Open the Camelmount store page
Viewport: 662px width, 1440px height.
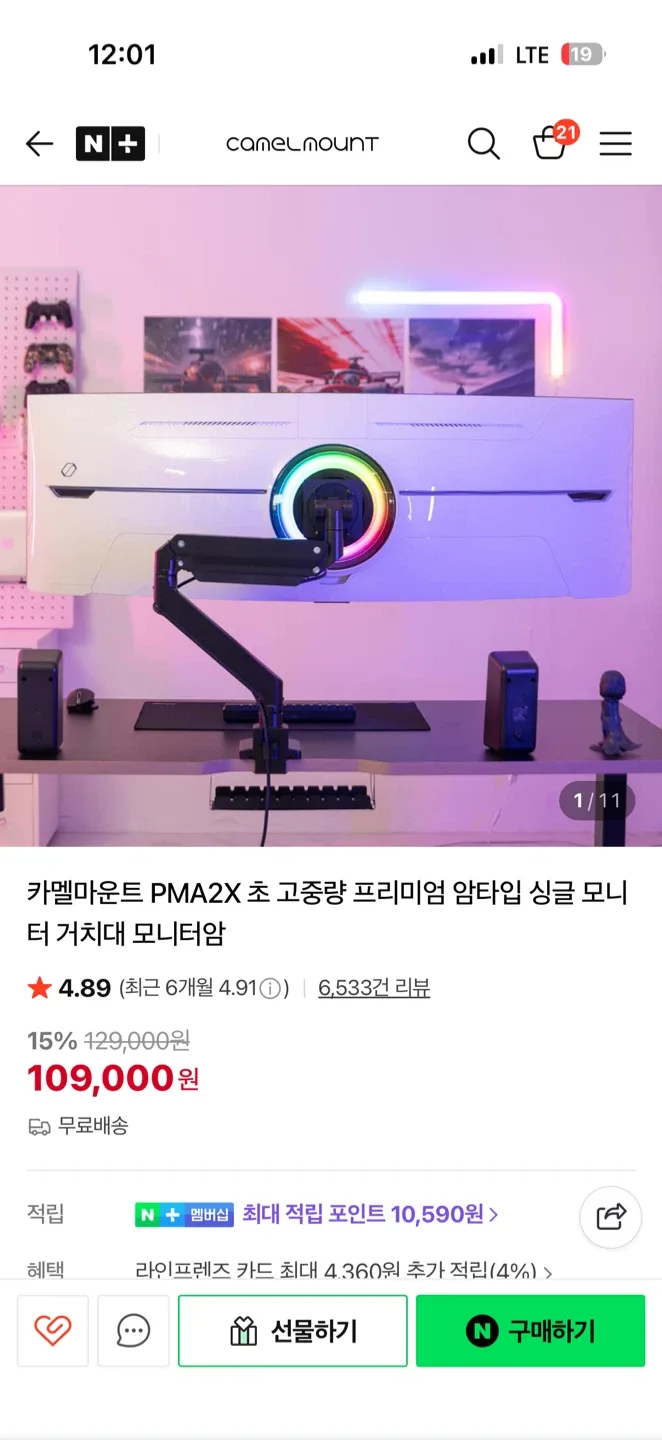pos(302,144)
